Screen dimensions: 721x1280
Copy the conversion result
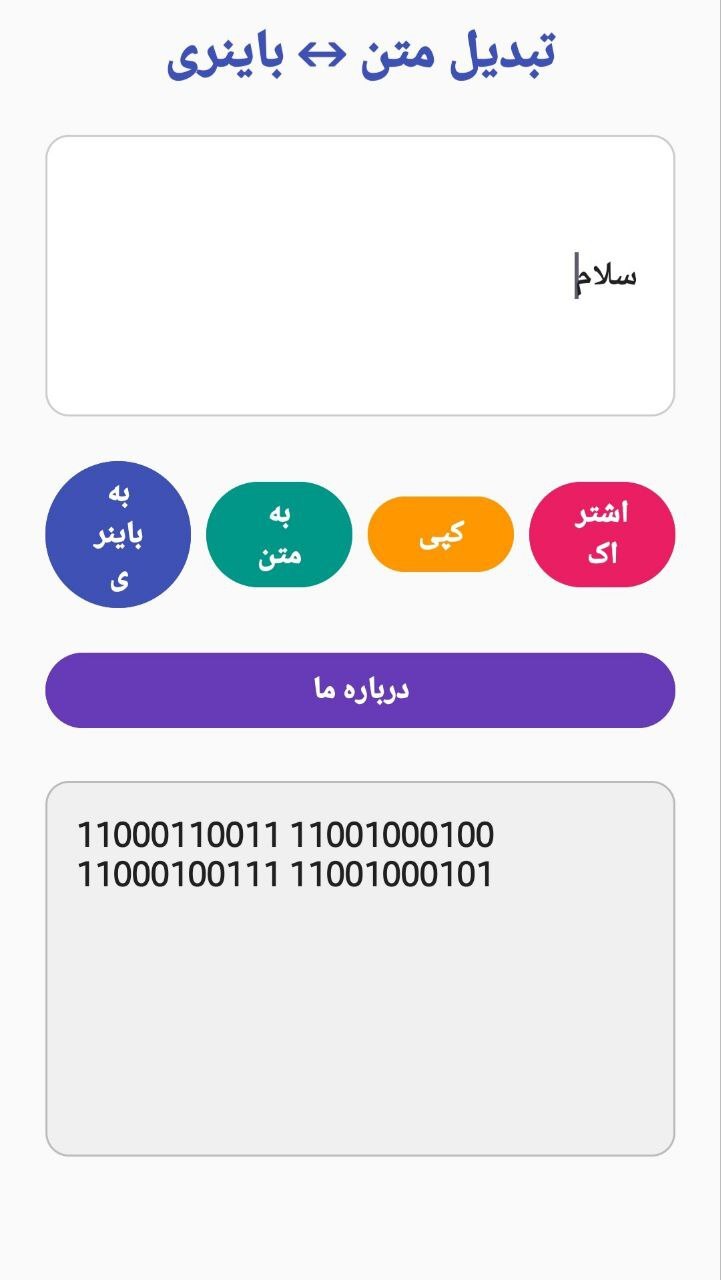point(440,533)
